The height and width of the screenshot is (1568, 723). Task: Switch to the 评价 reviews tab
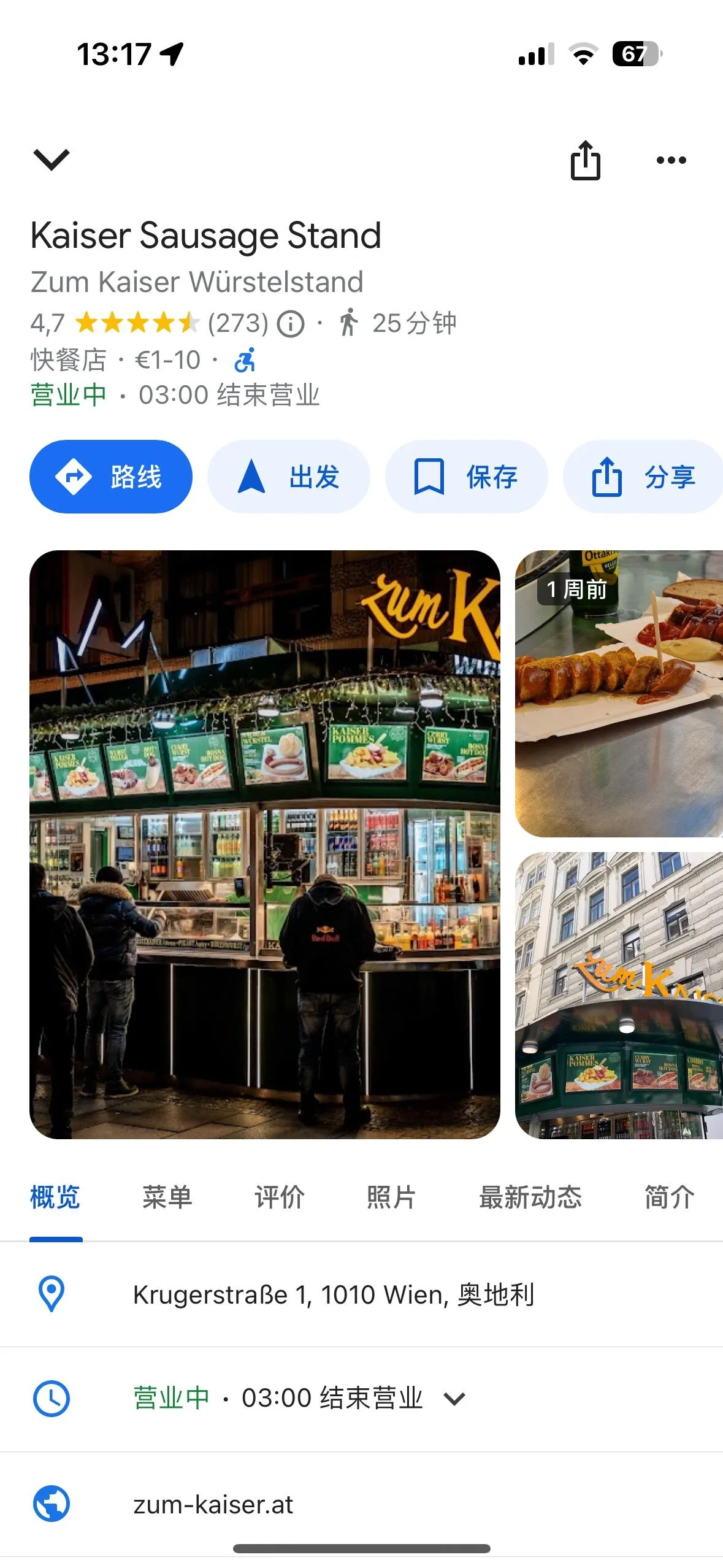[x=280, y=1197]
